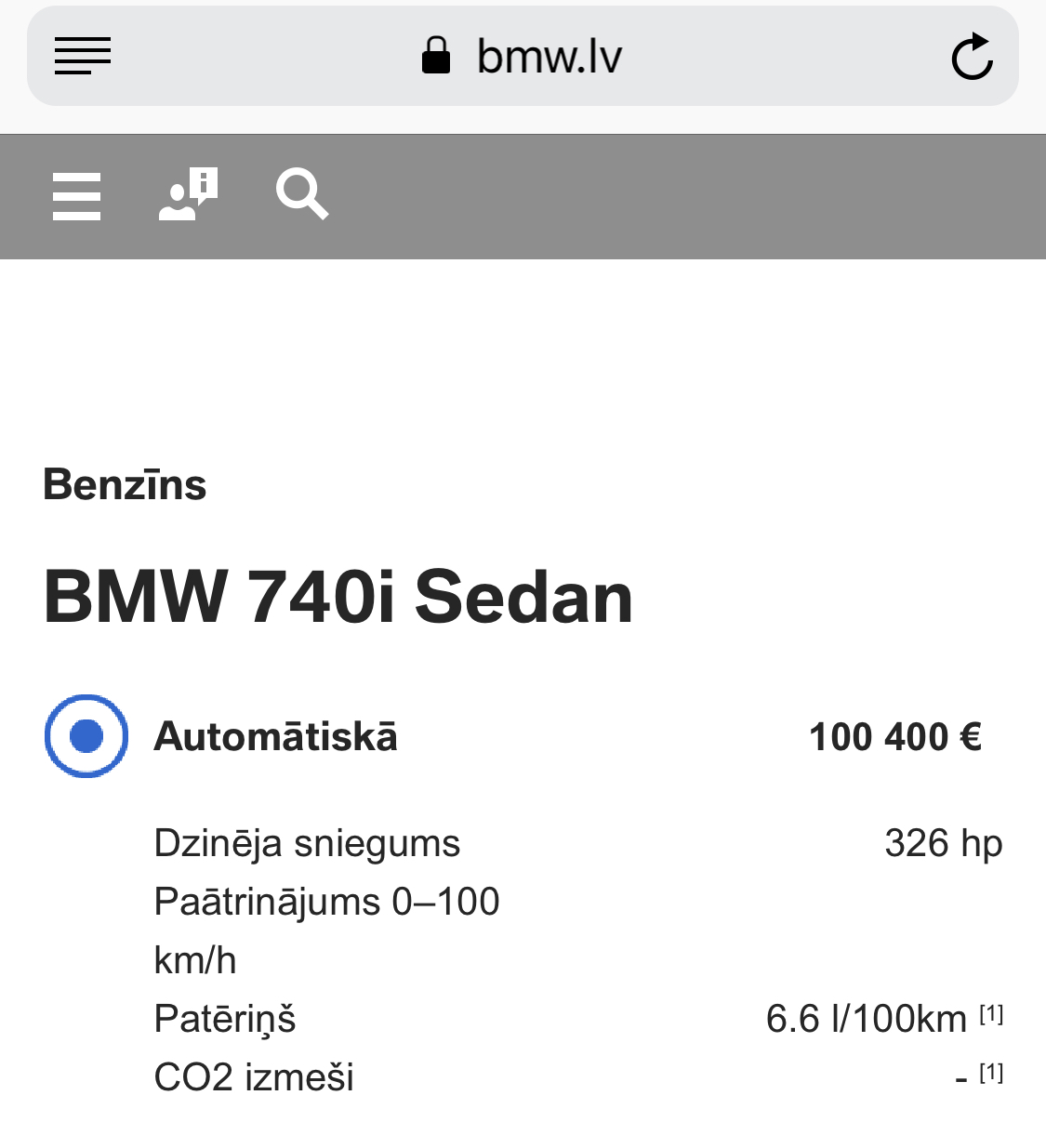This screenshot has width=1046, height=1148.
Task: Open footnote [1] next to Patēriņš
Action: 991,1014
